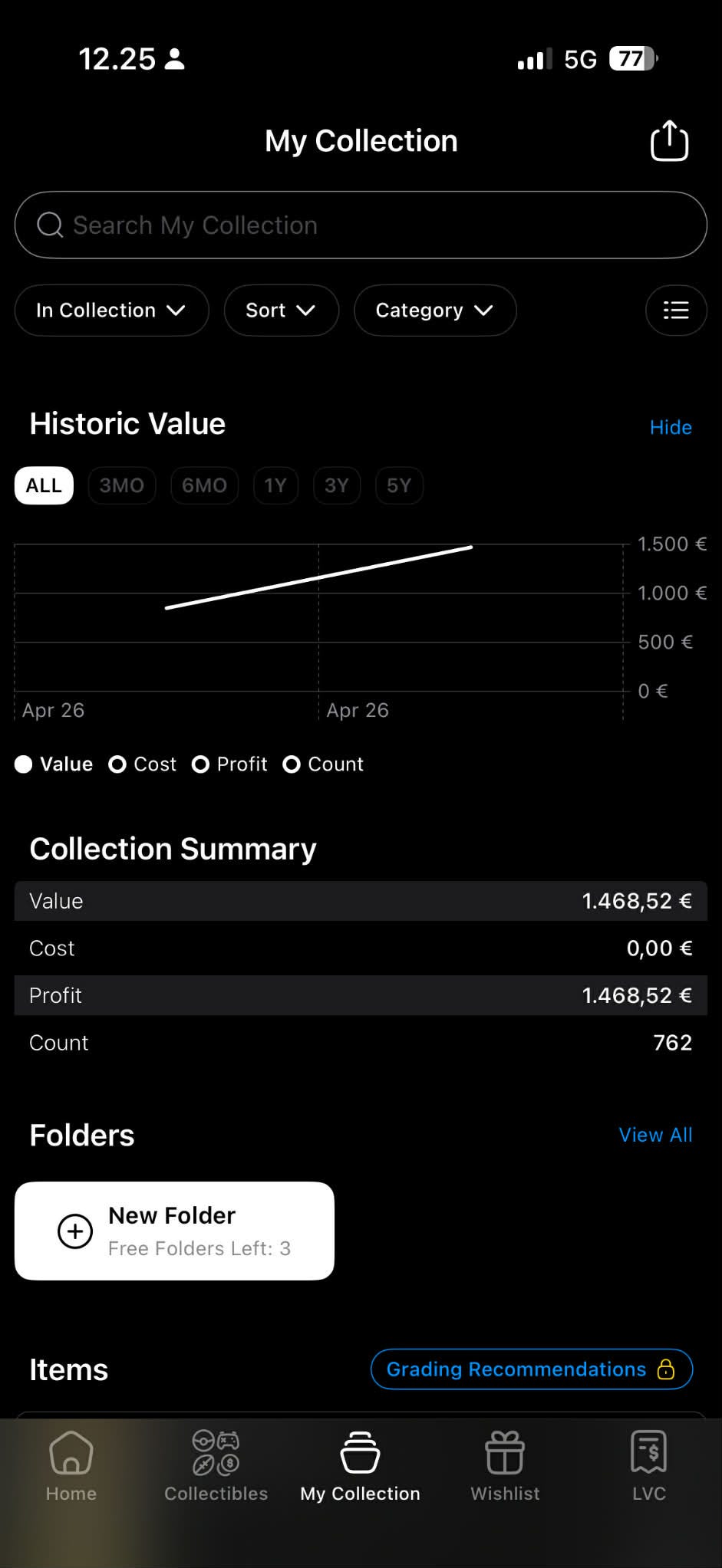Hide the Historic Value chart
This screenshot has width=722, height=1568.
[x=671, y=427]
